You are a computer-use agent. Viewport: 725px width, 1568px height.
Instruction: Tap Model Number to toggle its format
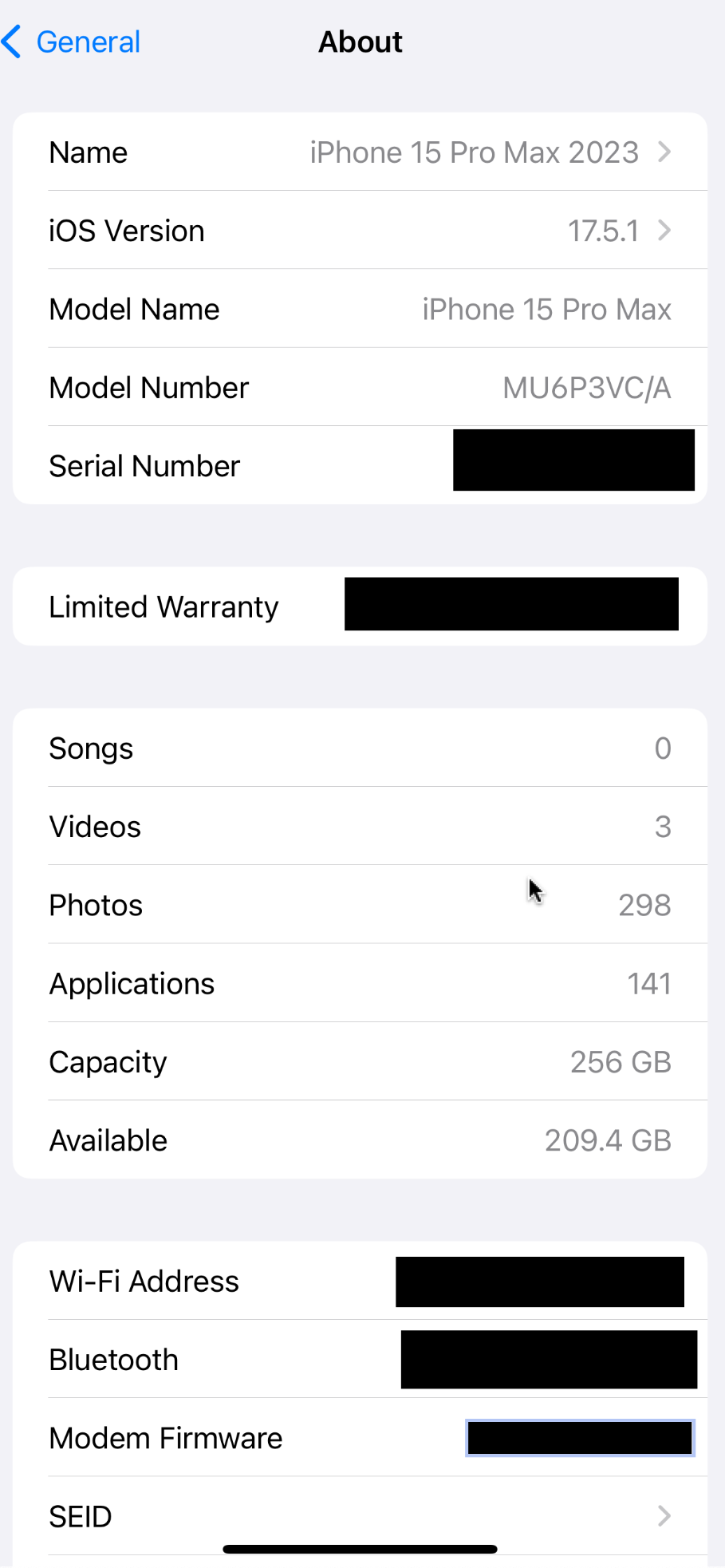tap(585, 388)
